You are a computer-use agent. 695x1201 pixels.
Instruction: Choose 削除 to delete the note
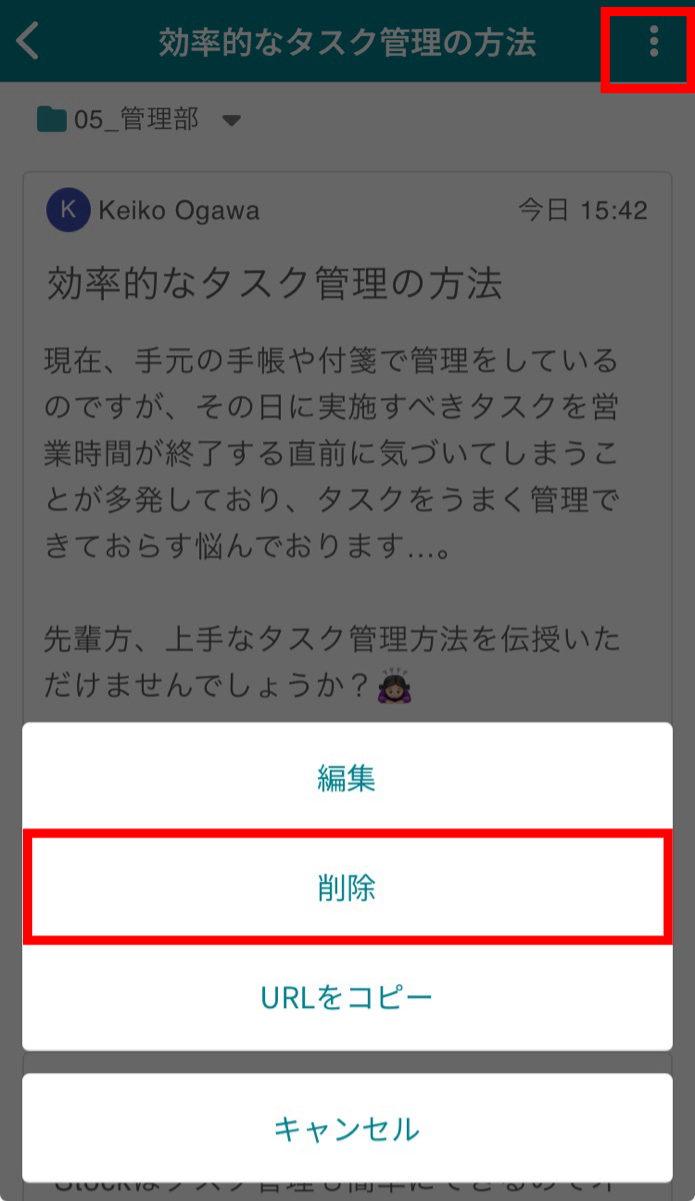[x=347, y=888]
